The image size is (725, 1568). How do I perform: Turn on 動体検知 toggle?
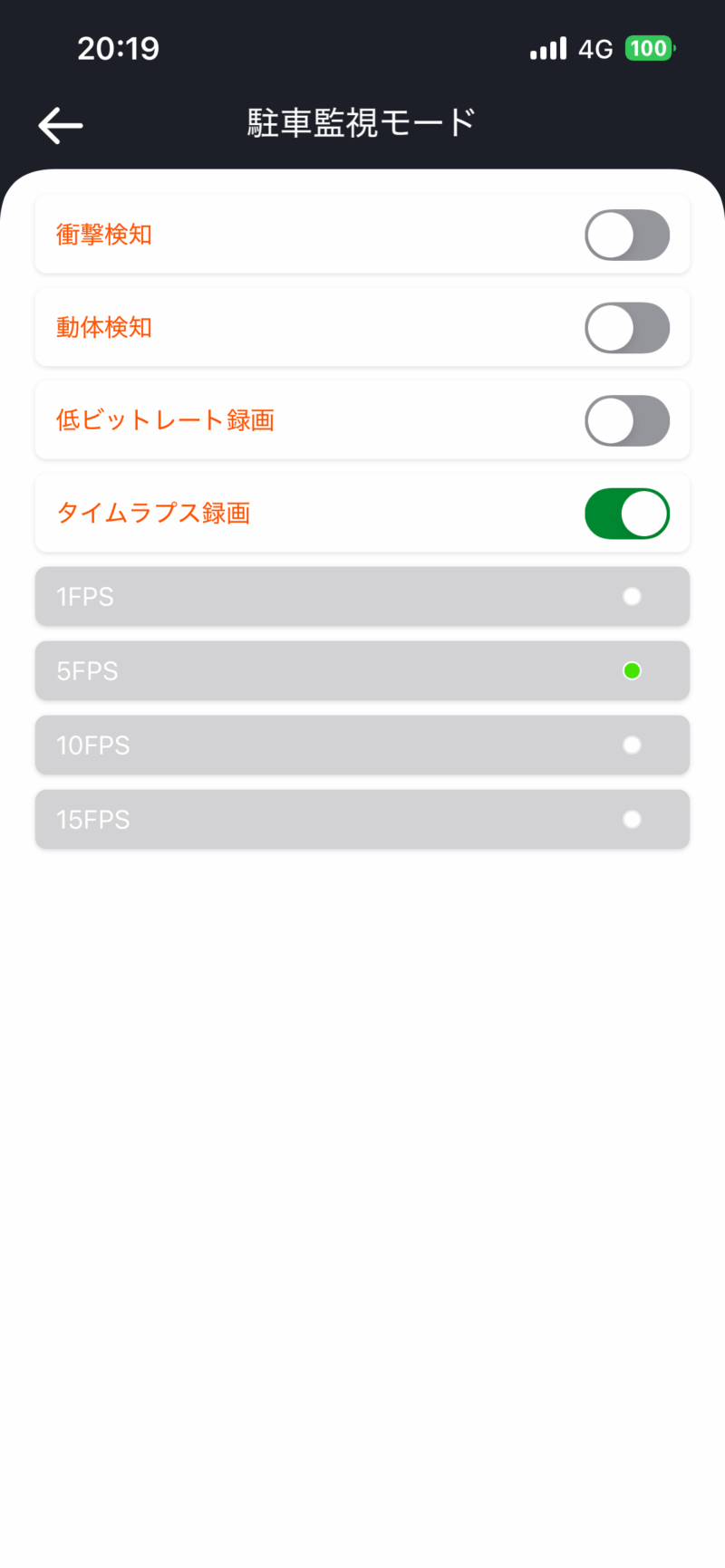[x=627, y=328]
